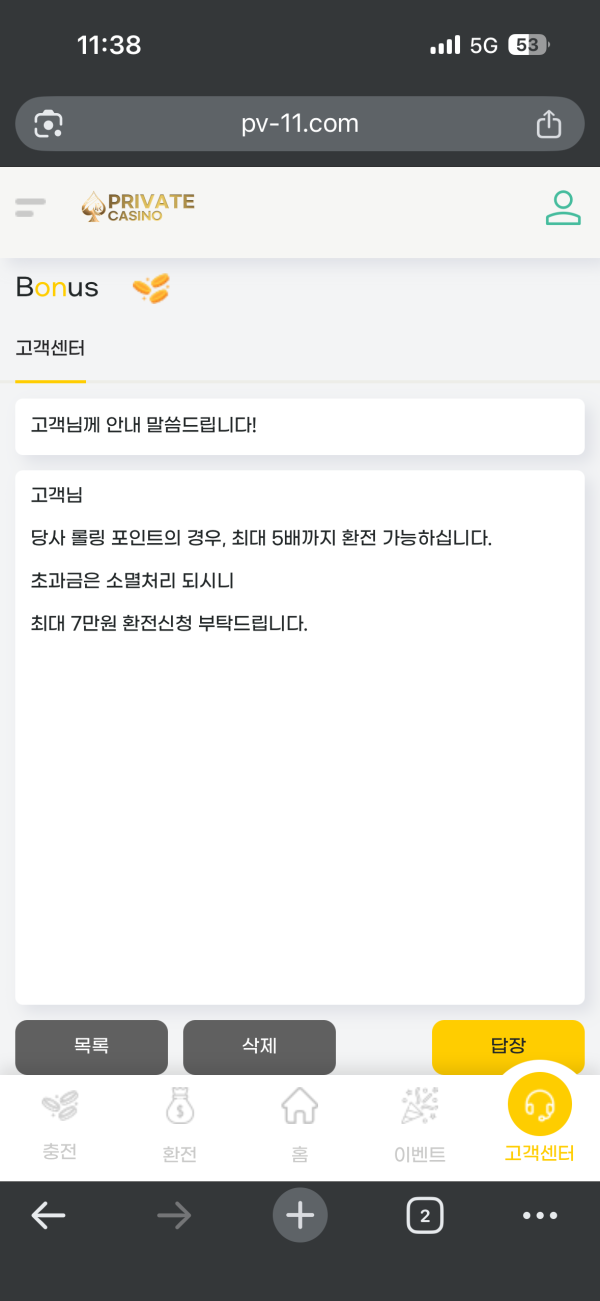Go to the 홈 tab
This screenshot has height=1301, width=600.
300,1125
